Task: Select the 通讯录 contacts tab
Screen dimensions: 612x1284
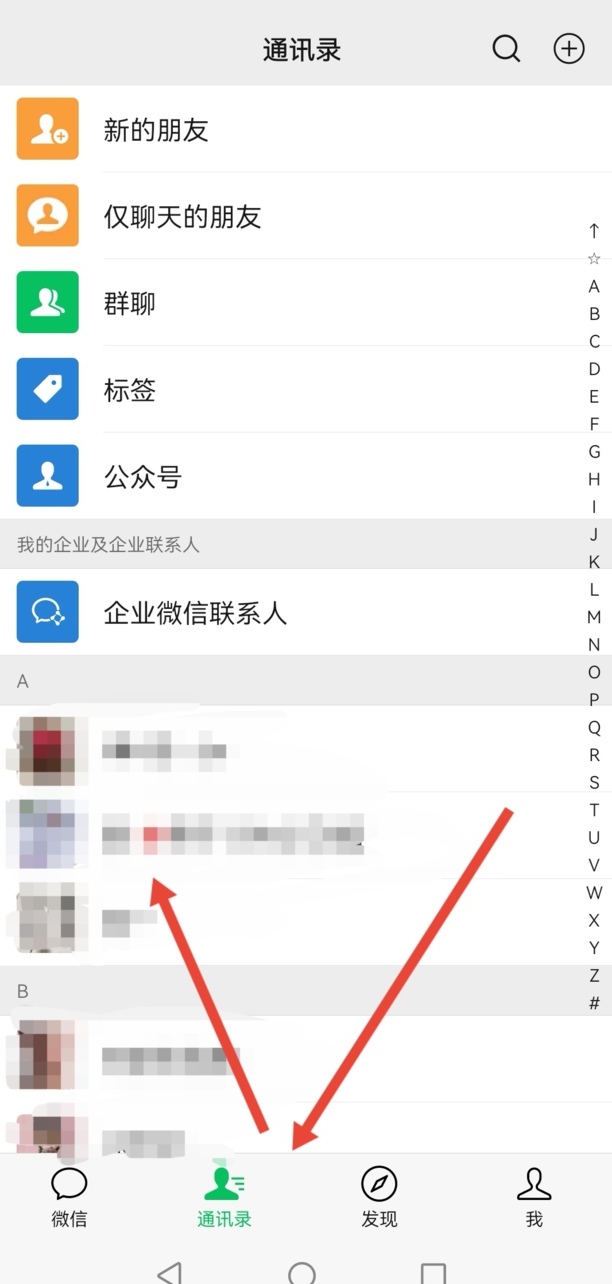Action: coord(224,1196)
